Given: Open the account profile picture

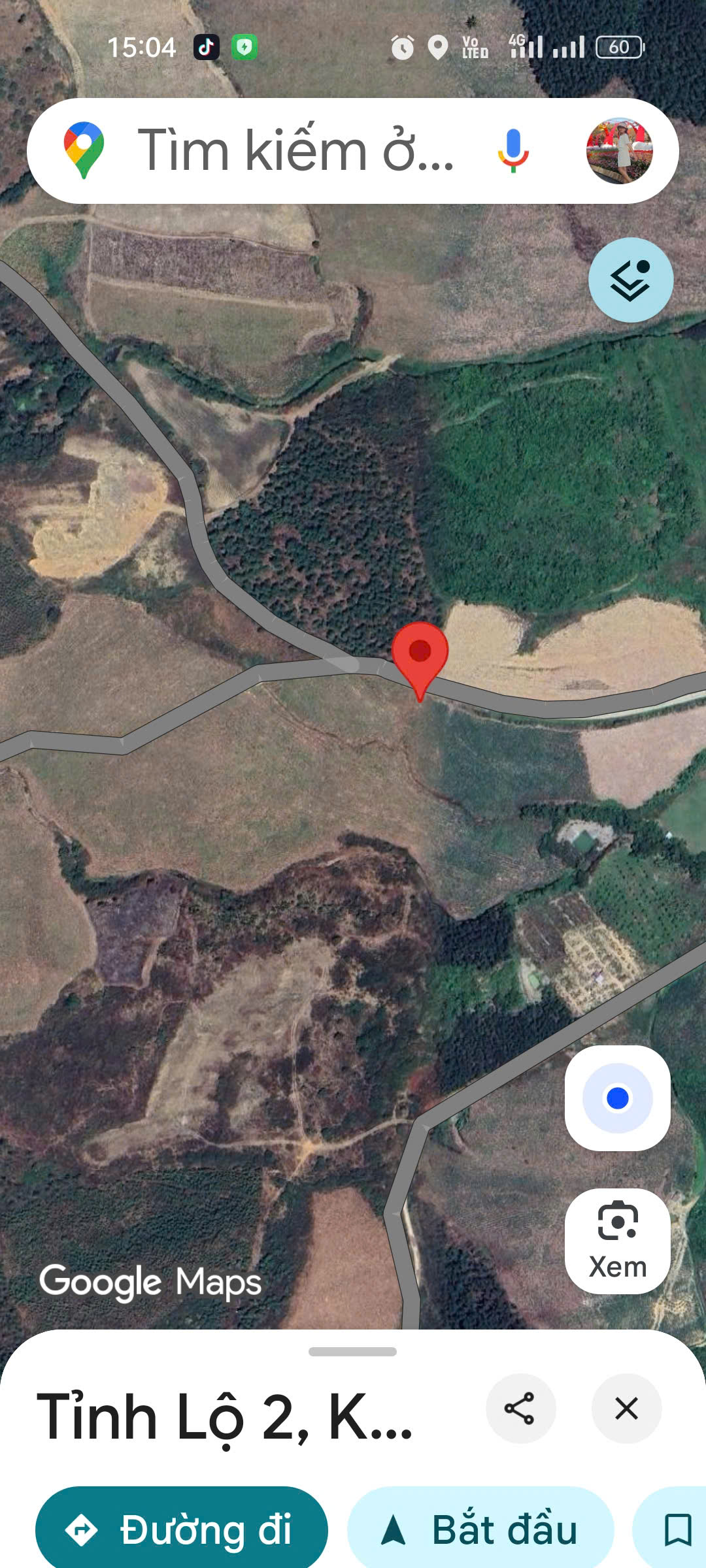Looking at the screenshot, I should [x=619, y=151].
